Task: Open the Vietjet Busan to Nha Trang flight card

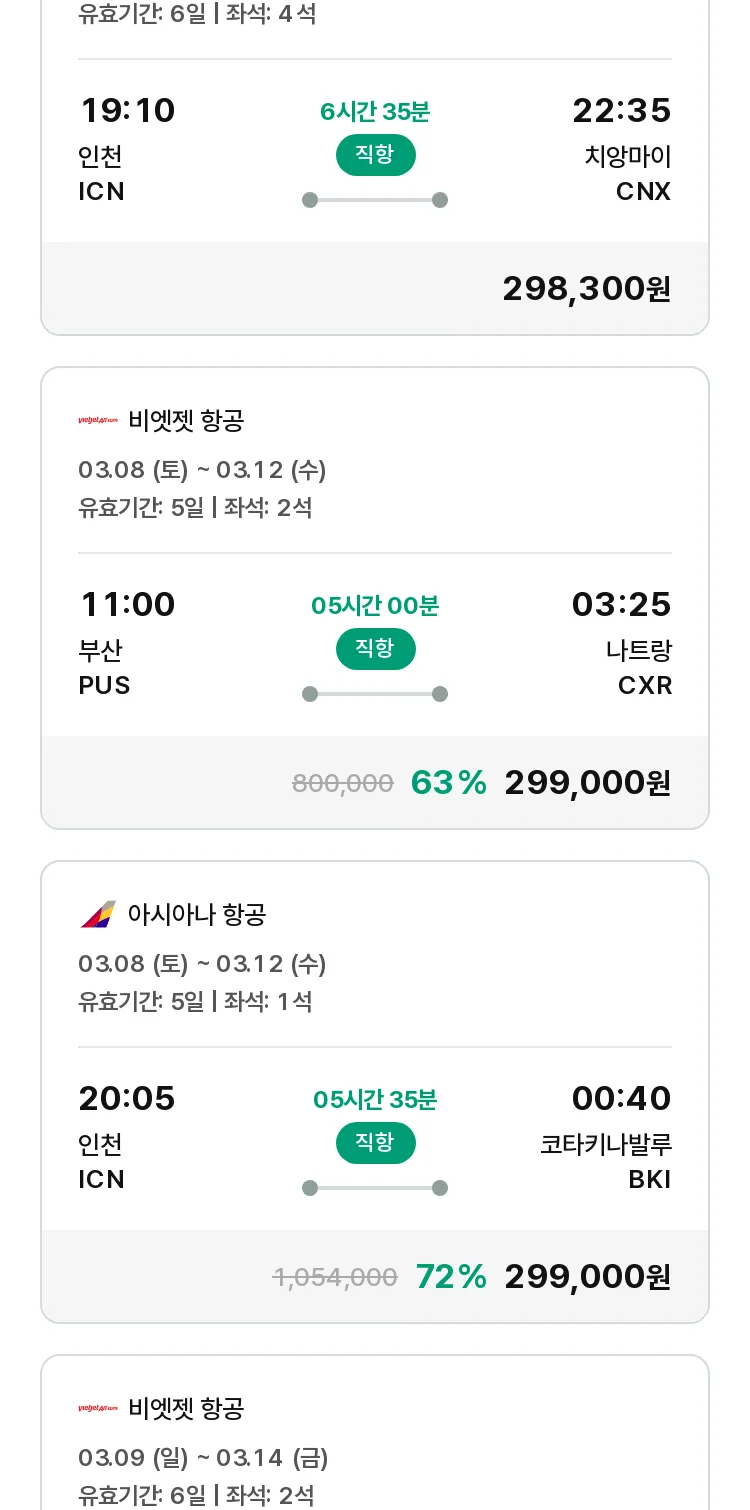Action: [375, 598]
